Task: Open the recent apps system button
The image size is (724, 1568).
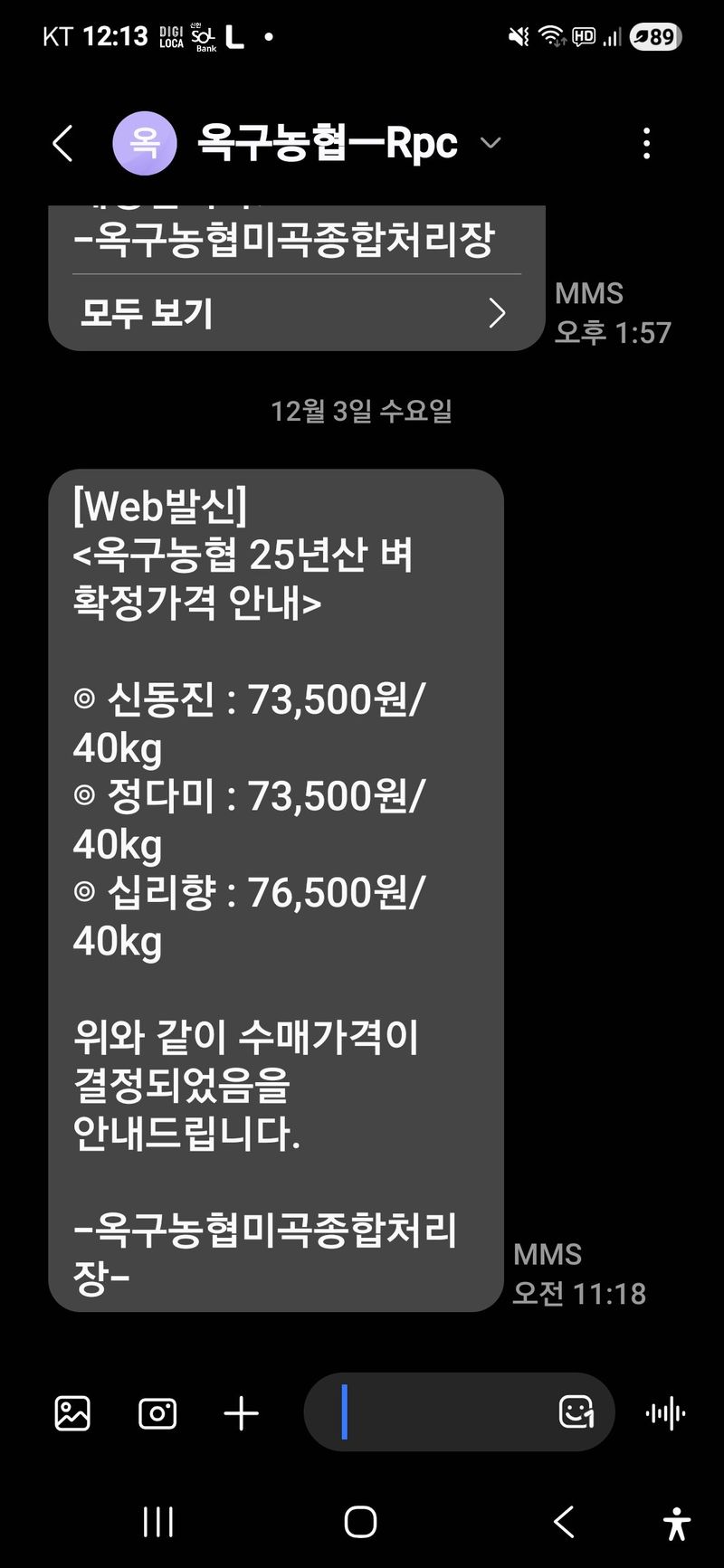Action: 158,1522
